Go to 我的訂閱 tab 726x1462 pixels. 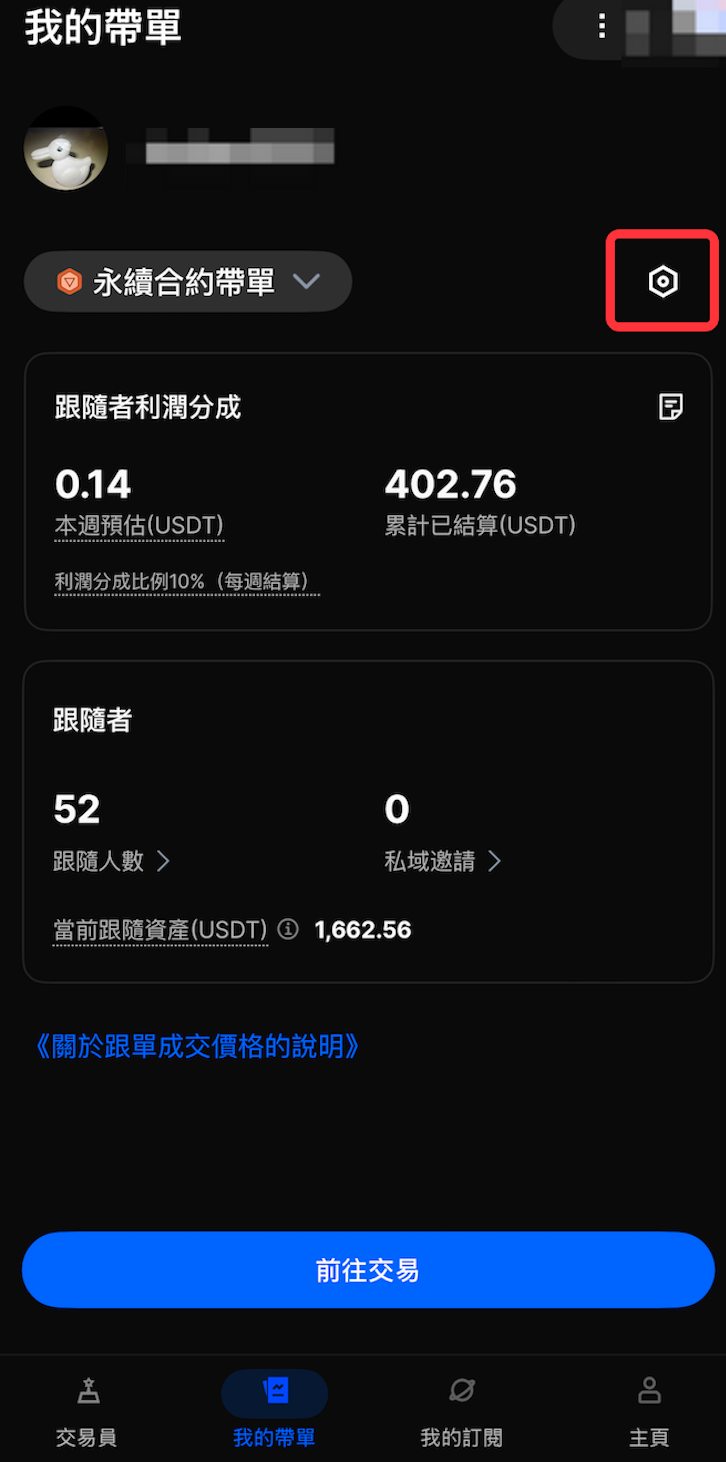(x=461, y=1410)
